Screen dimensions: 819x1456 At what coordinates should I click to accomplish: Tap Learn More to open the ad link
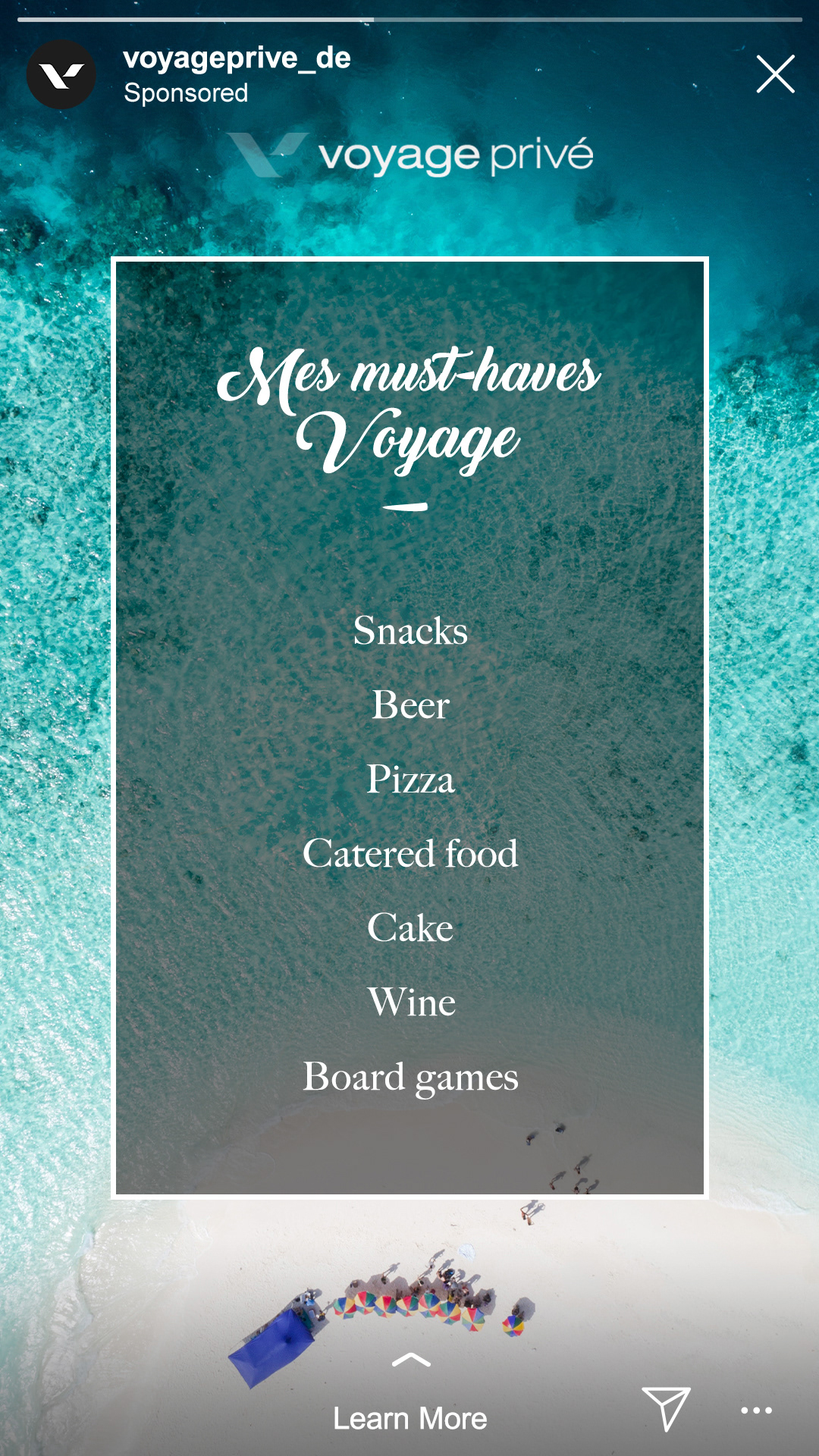click(x=410, y=1418)
